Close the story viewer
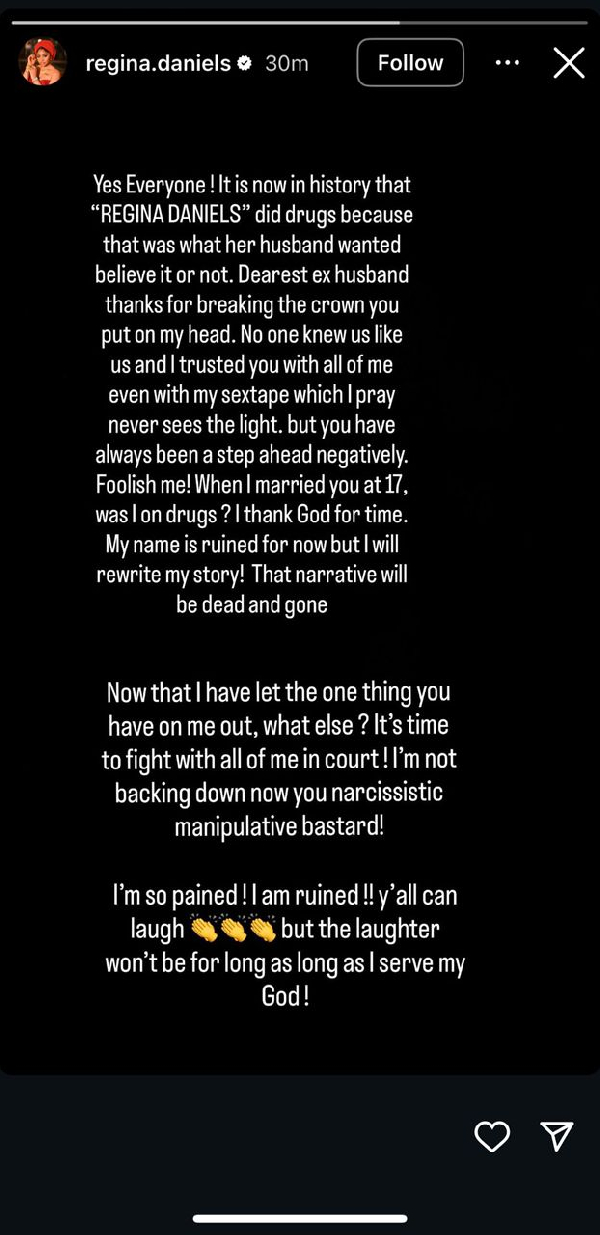Screen dimensions: 600x1235 click(x=569, y=63)
